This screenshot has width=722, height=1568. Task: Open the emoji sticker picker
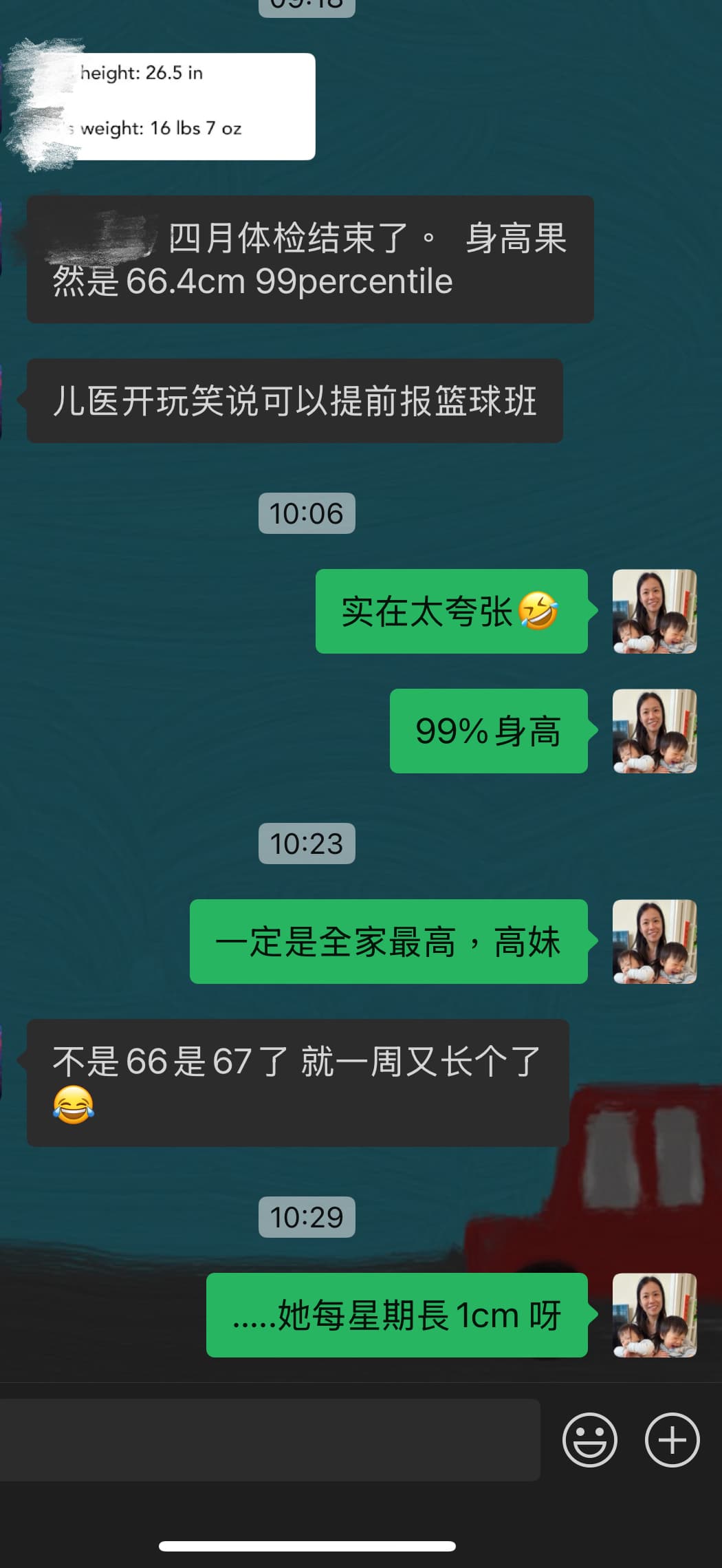(x=589, y=1440)
